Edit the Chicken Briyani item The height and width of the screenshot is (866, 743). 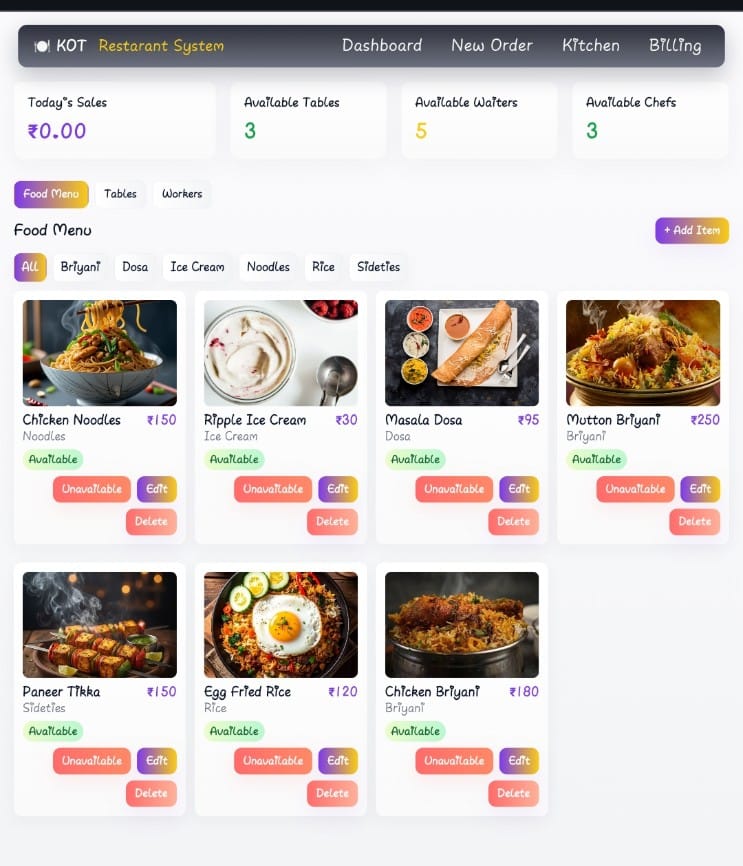coord(519,761)
